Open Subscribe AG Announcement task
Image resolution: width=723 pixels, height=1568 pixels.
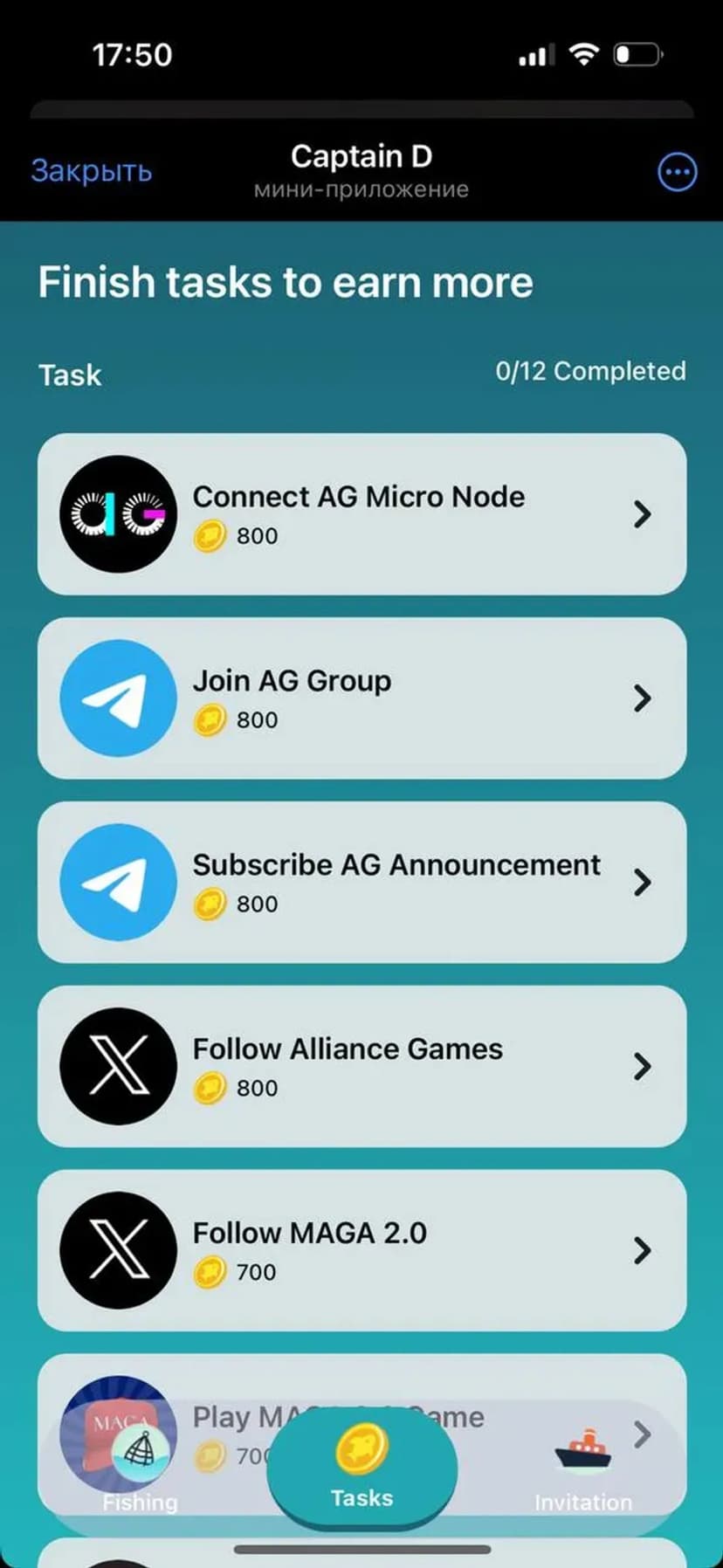coord(361,883)
